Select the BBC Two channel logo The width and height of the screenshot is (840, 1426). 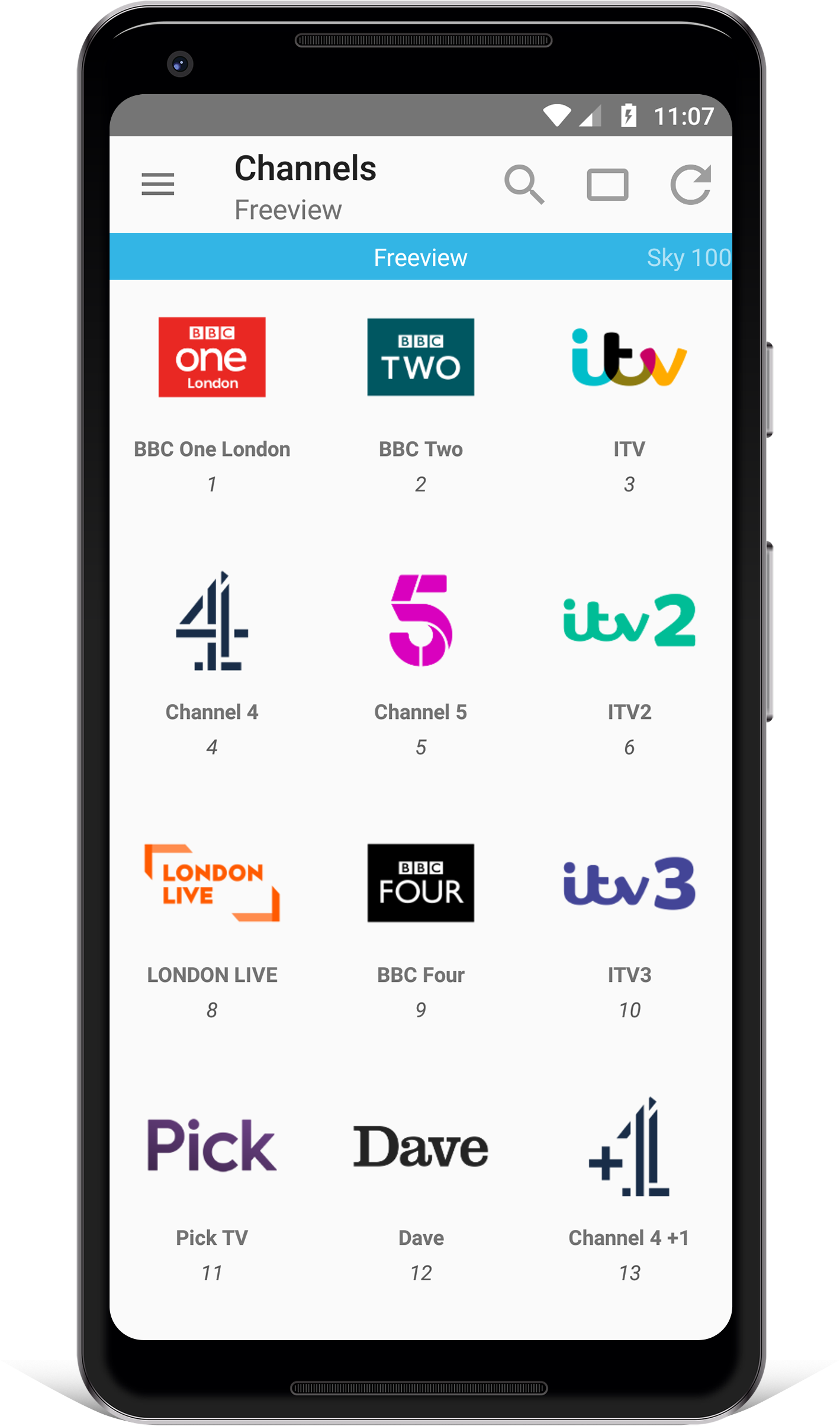[x=420, y=356]
